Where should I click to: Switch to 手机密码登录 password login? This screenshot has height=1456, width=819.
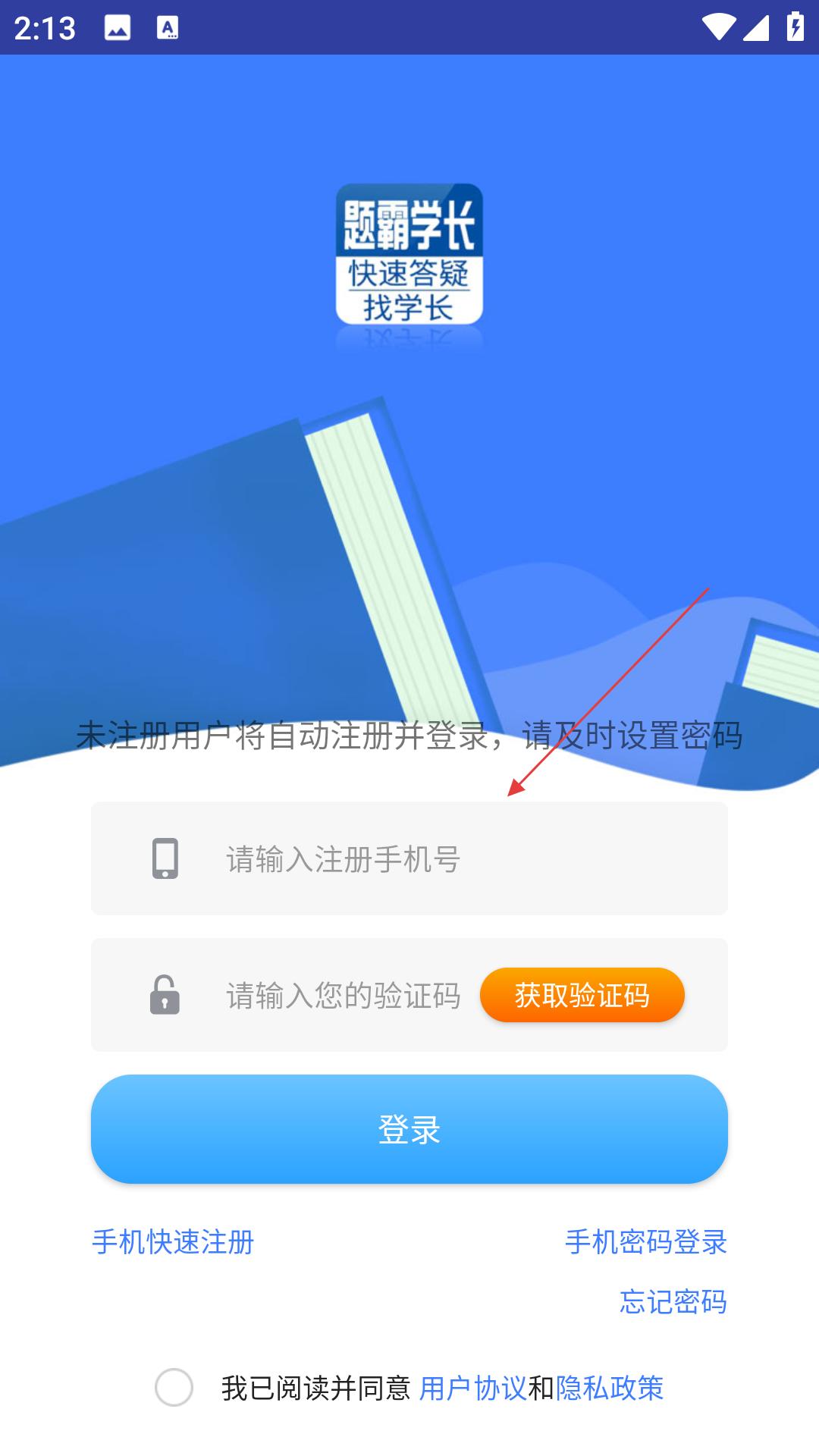point(646,1242)
